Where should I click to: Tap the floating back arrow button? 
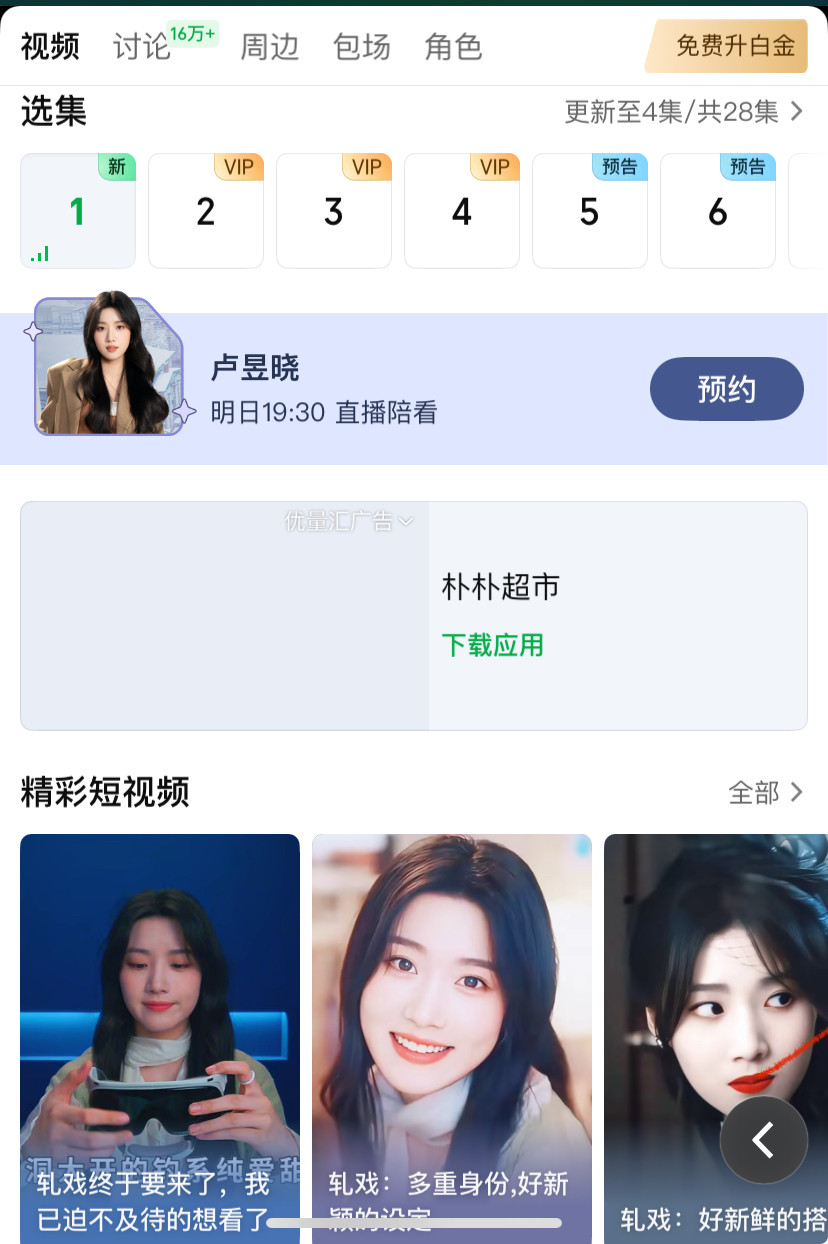[x=764, y=1140]
